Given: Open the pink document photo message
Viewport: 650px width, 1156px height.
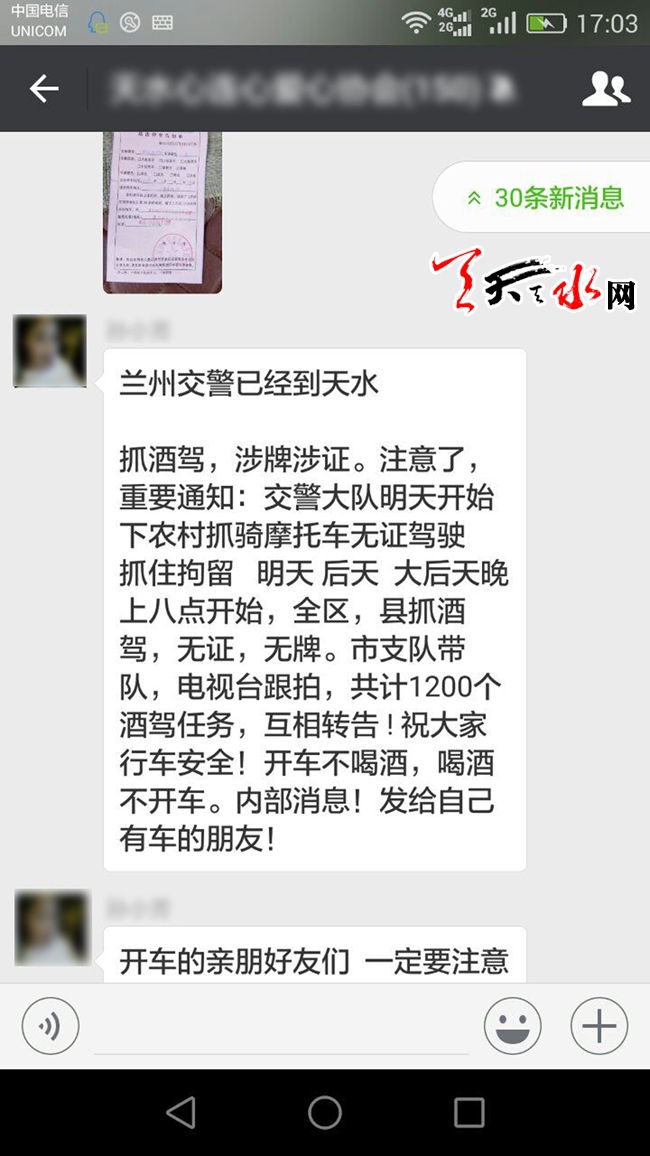Looking at the screenshot, I should pyautogui.click(x=162, y=212).
